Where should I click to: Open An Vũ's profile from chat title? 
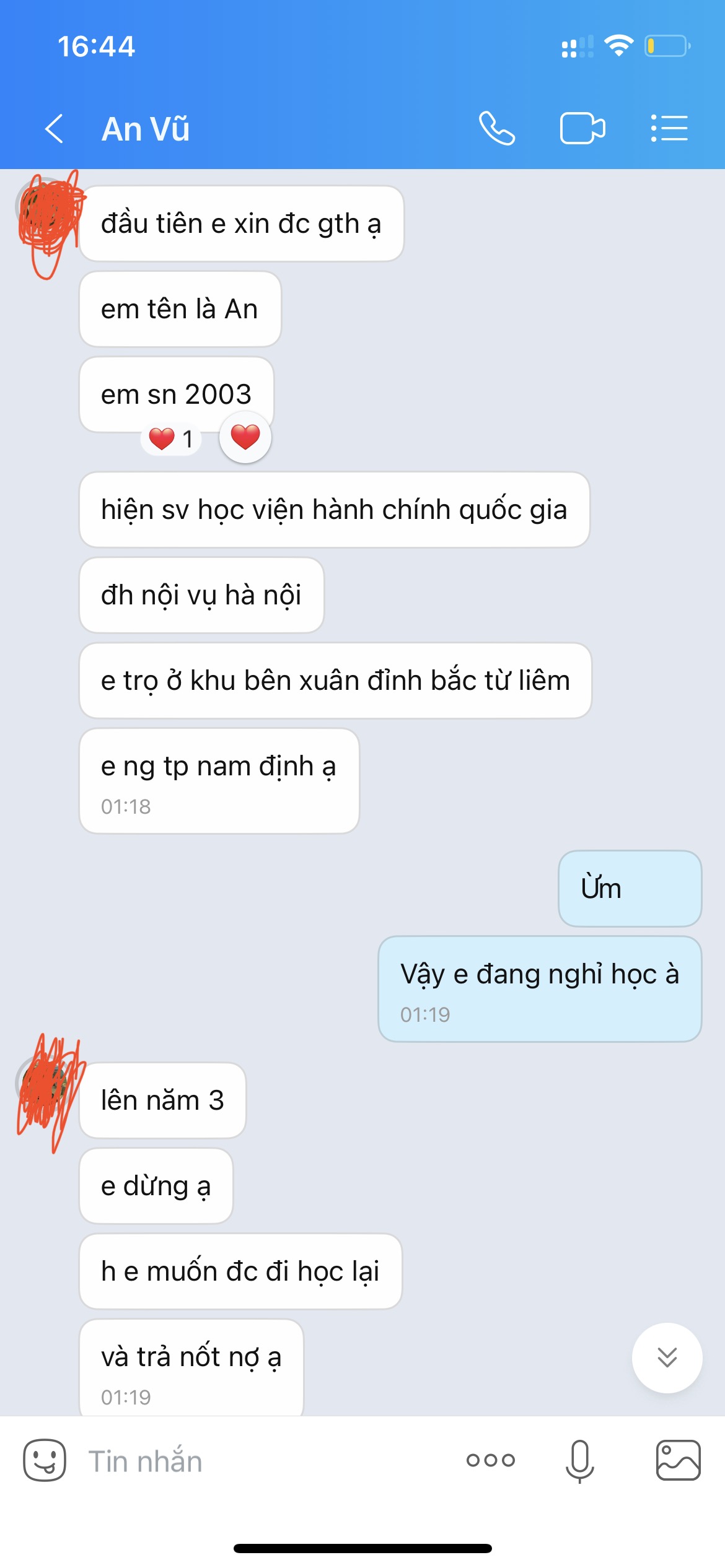pyautogui.click(x=146, y=129)
